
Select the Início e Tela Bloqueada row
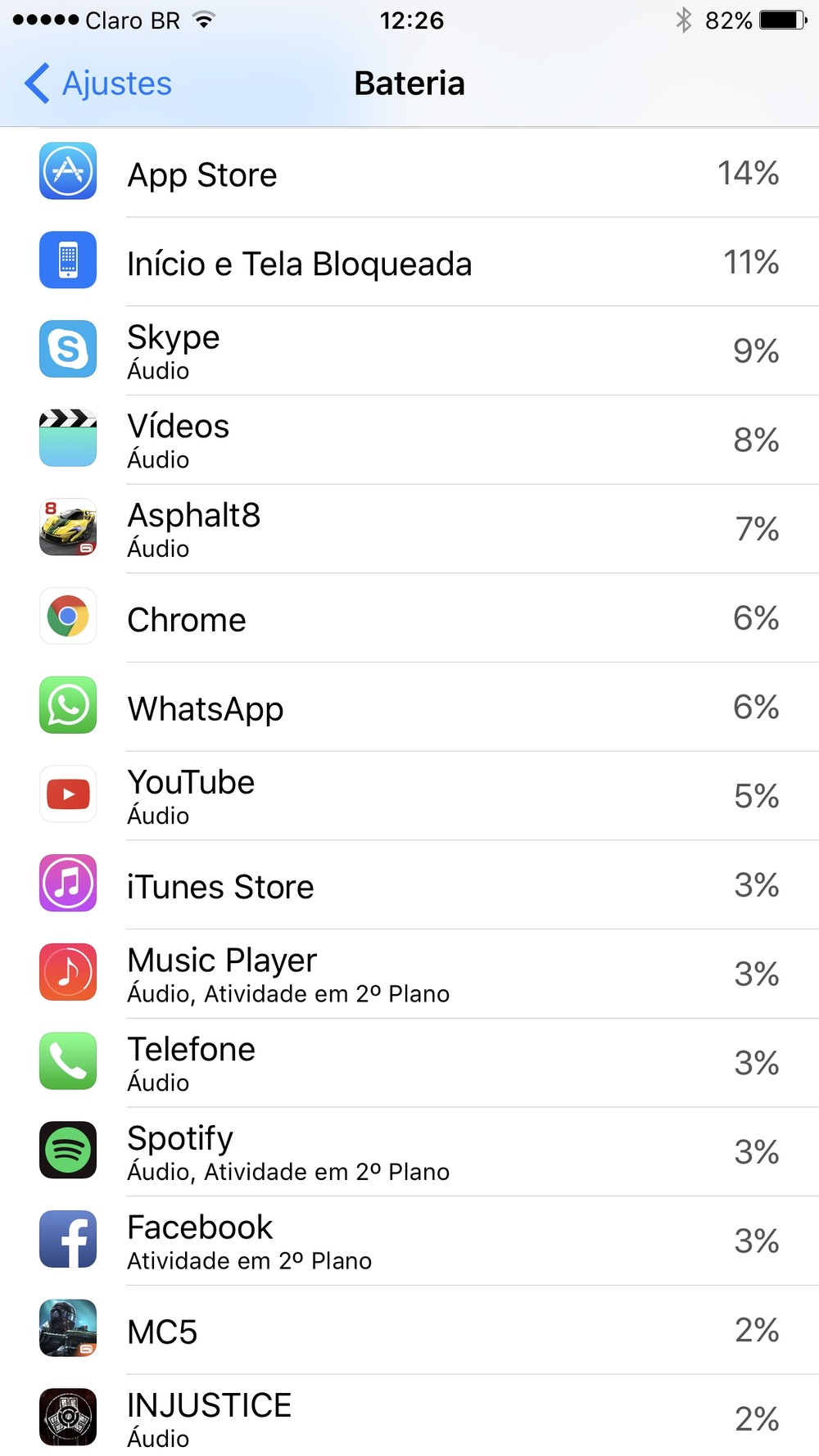point(409,262)
